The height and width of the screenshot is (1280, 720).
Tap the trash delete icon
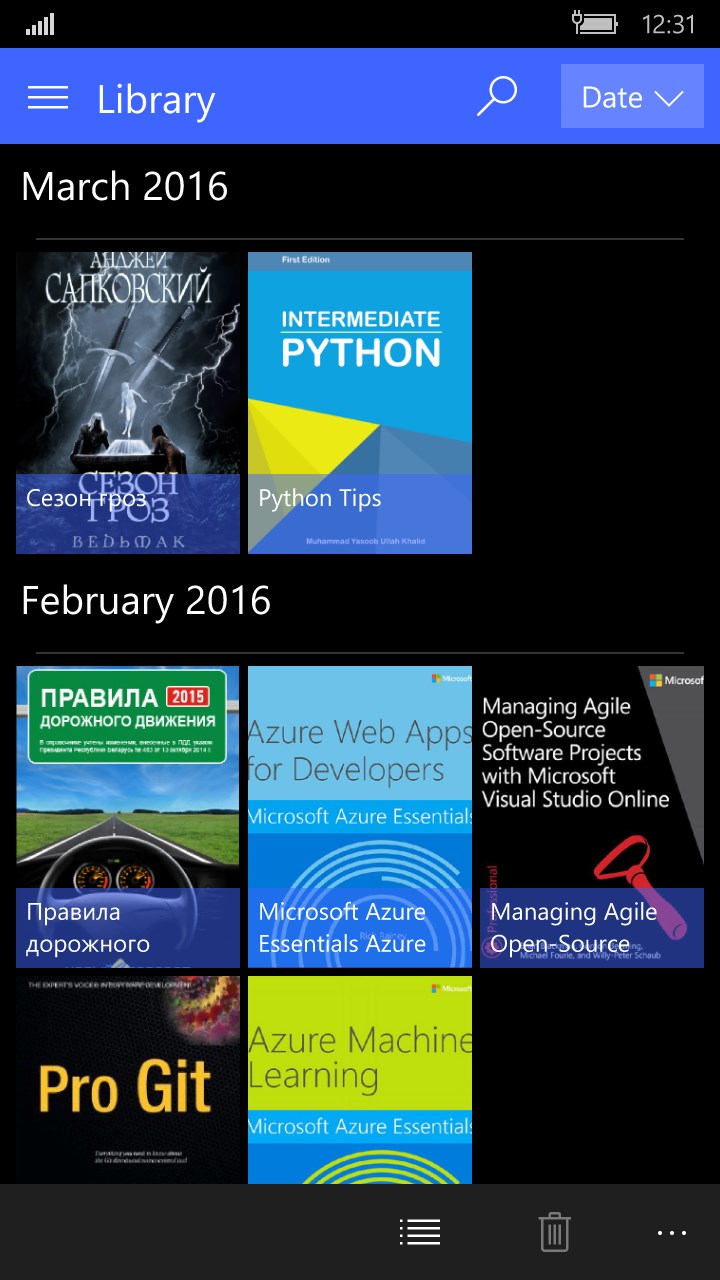[554, 1232]
